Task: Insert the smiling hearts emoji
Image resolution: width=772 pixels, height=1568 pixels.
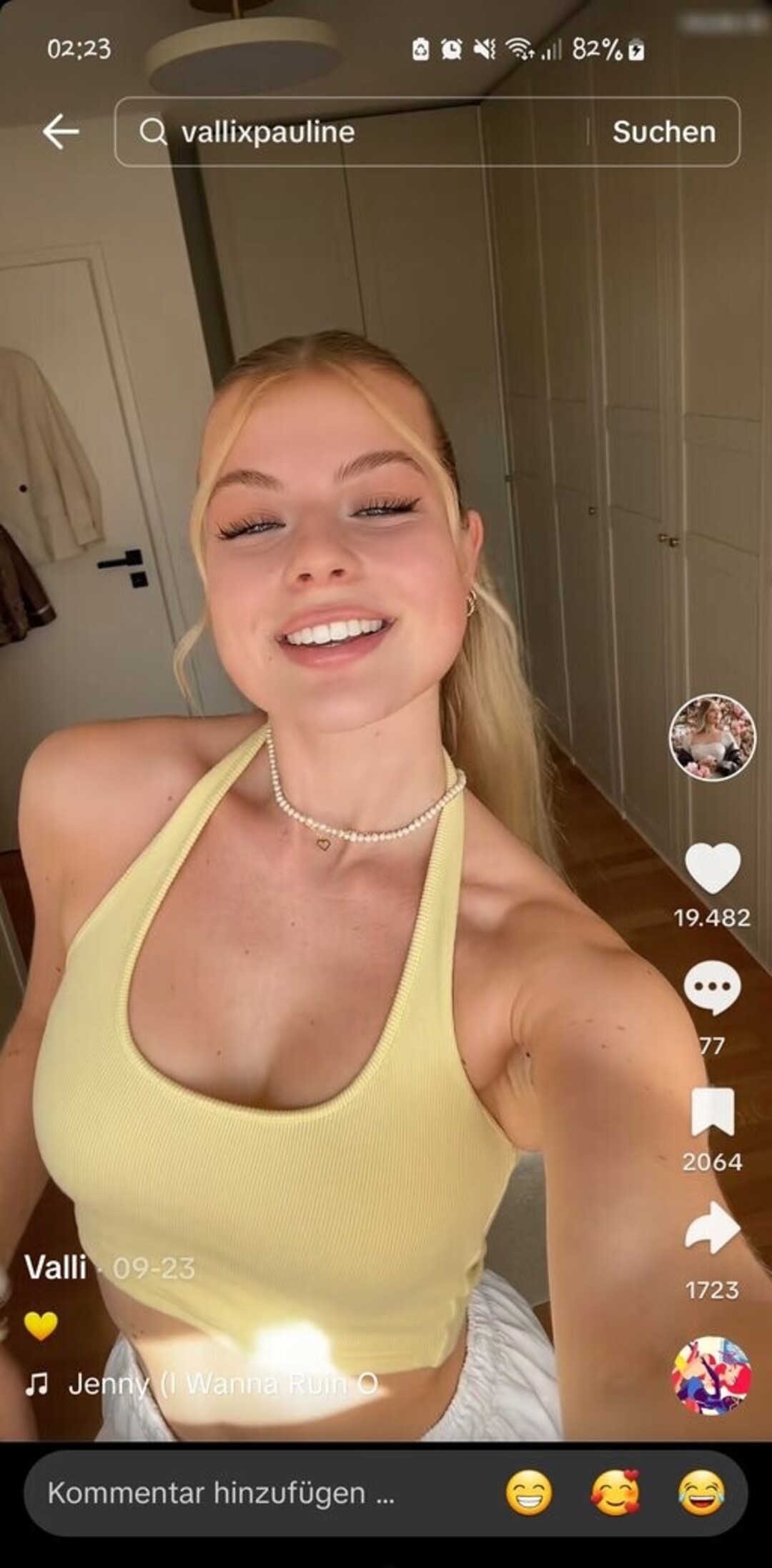Action: coord(615,1493)
